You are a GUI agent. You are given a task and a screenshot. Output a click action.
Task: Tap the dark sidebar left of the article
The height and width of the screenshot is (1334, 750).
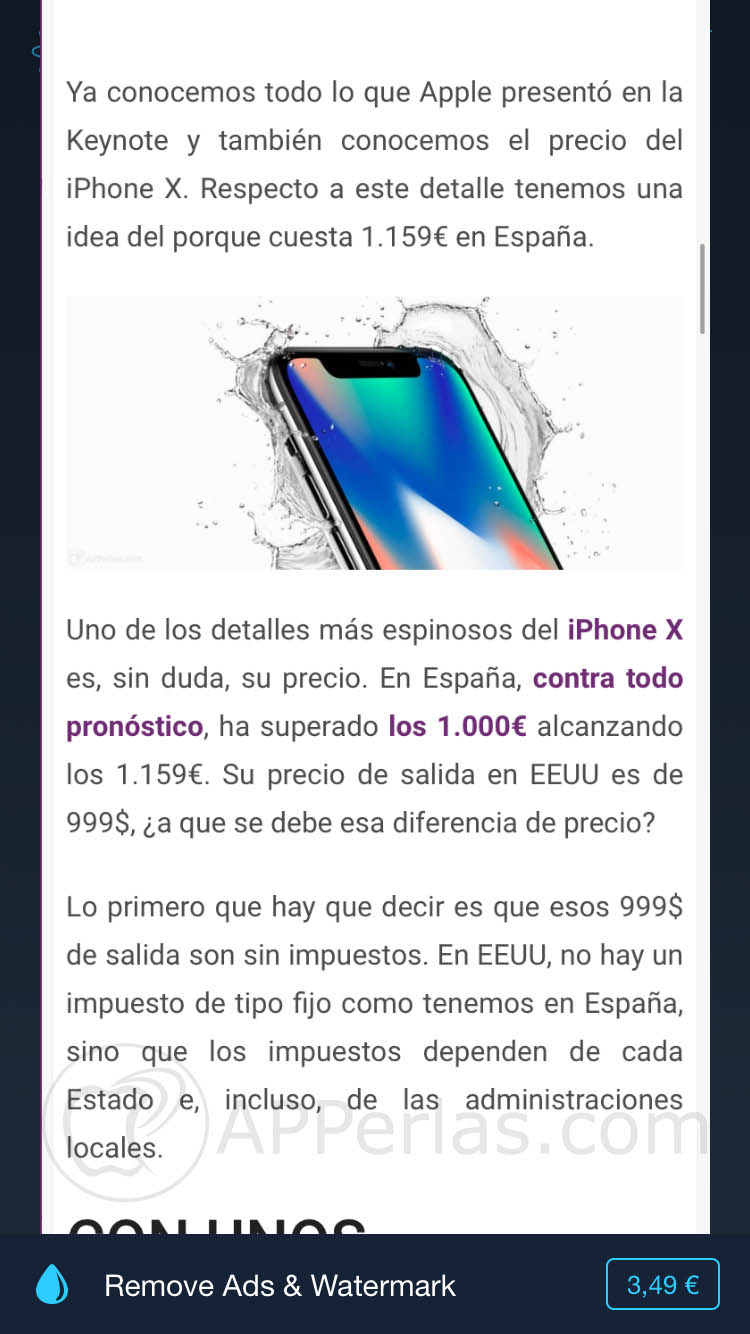coord(18,600)
